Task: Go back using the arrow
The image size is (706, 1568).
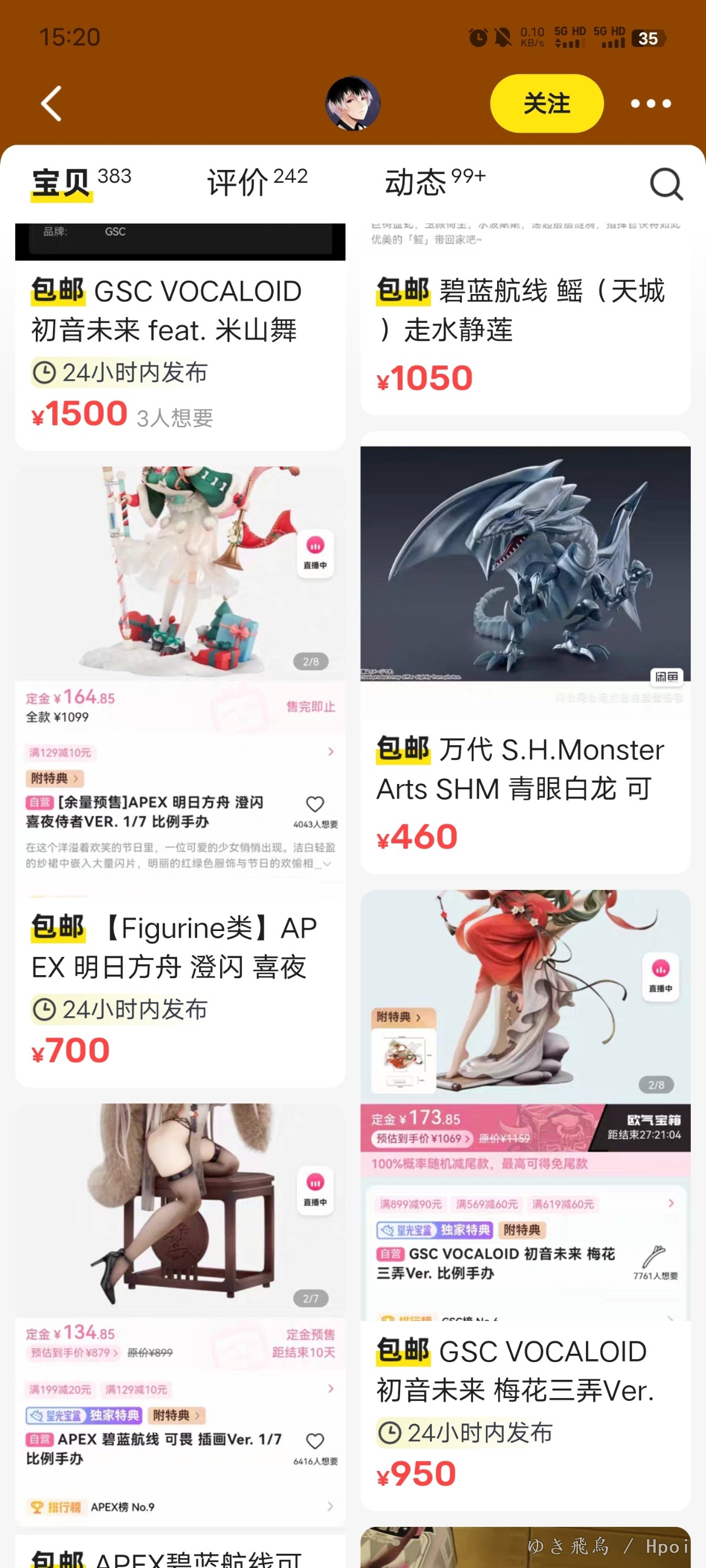Action: coord(52,104)
